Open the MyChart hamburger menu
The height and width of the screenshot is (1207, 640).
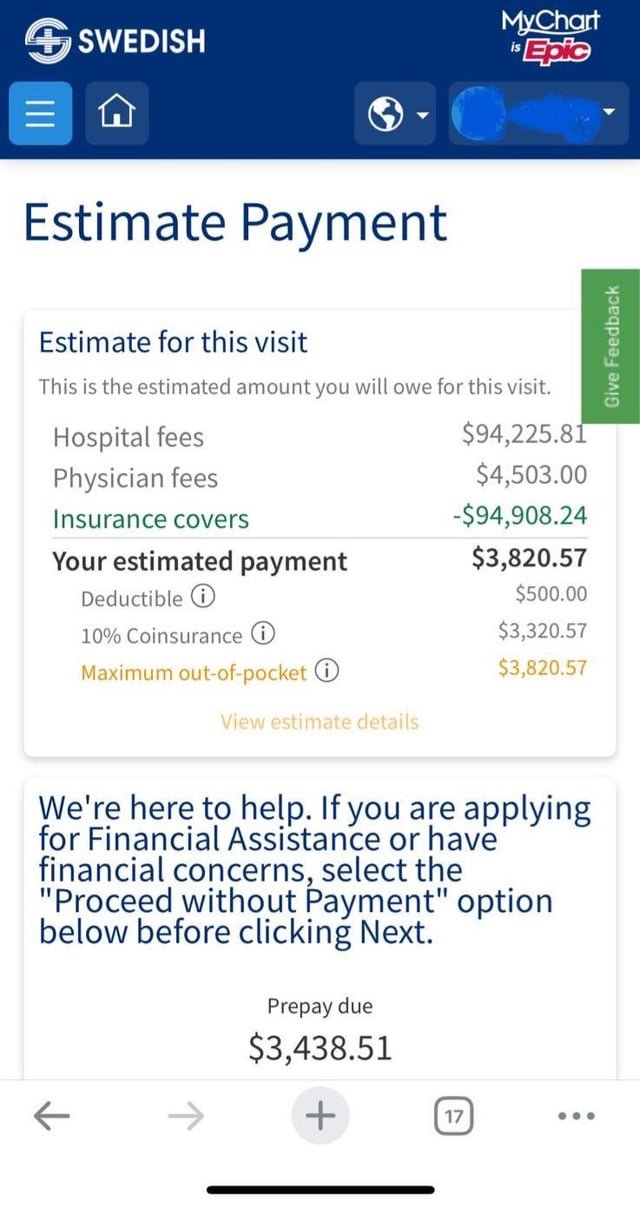coord(40,113)
